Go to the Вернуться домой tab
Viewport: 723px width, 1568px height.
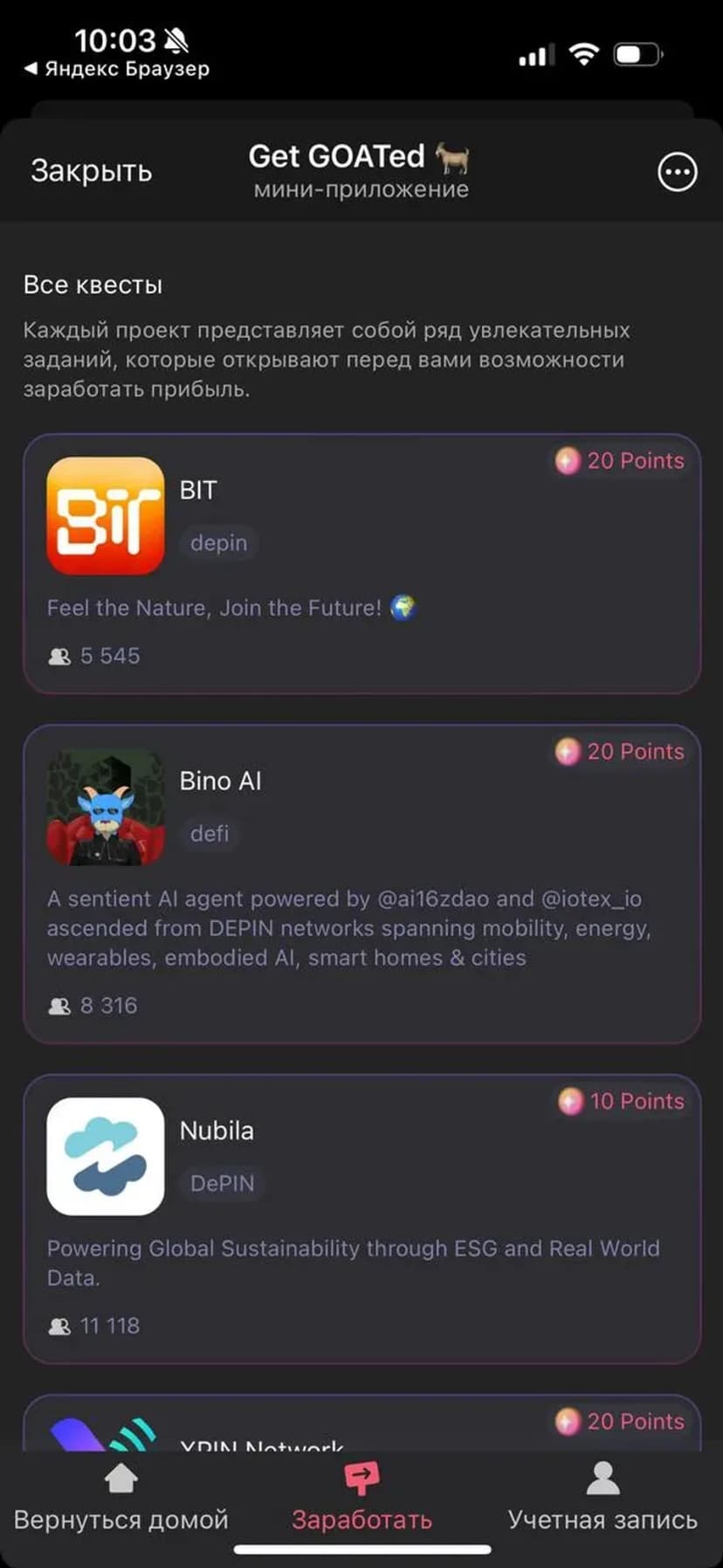(121, 1498)
